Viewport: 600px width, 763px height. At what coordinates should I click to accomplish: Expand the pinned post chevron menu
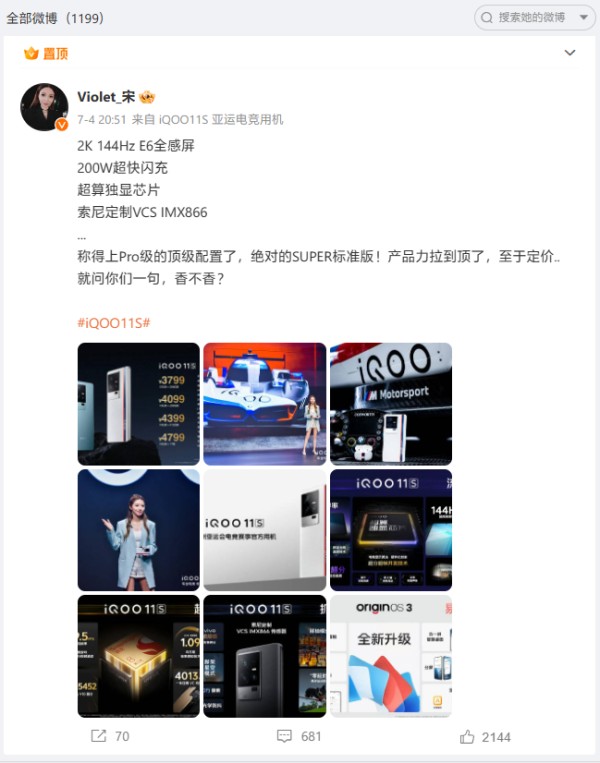(570, 53)
